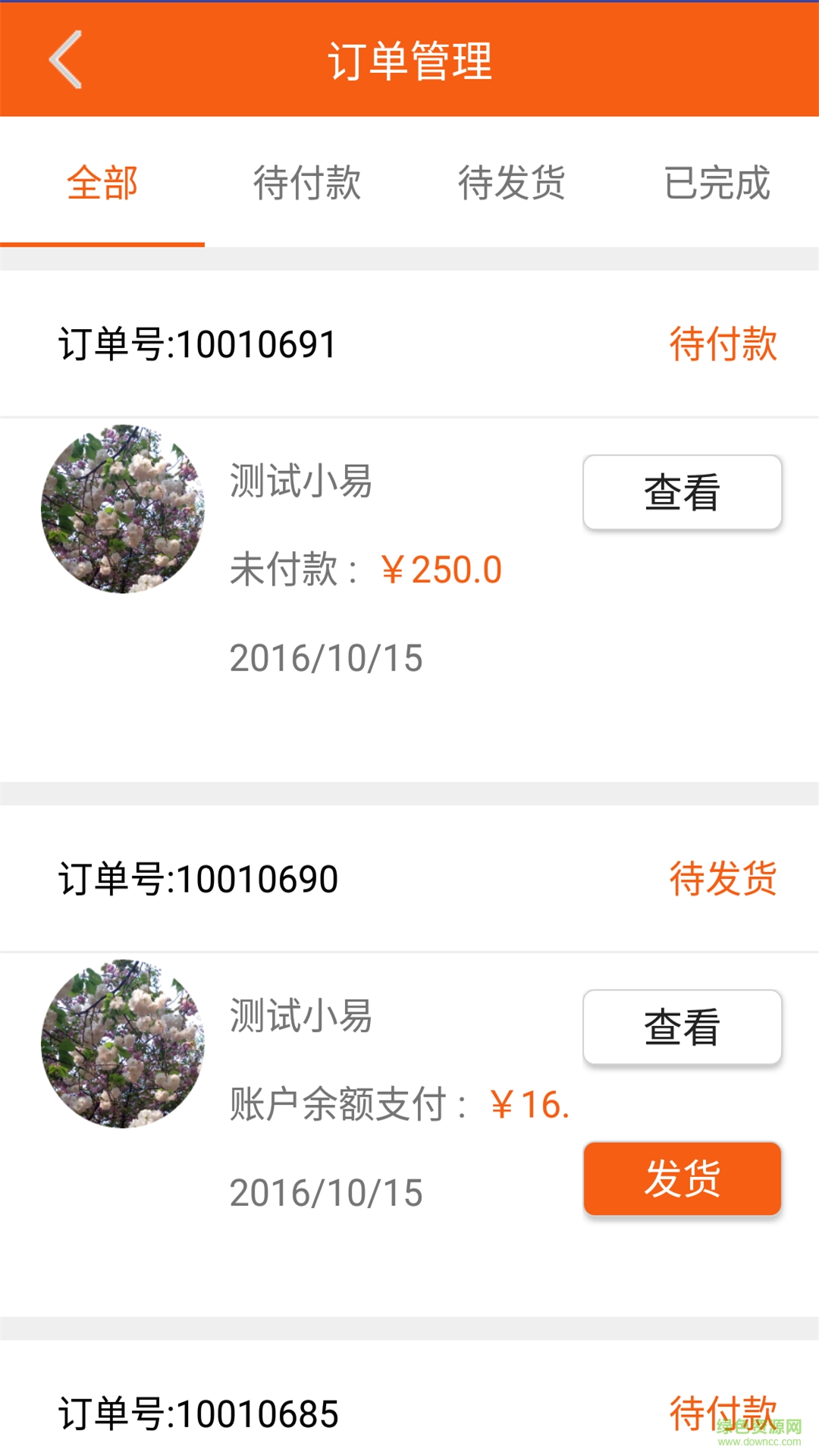Switch to the 全部 tab
819x1456 pixels.
pyautogui.click(x=102, y=184)
